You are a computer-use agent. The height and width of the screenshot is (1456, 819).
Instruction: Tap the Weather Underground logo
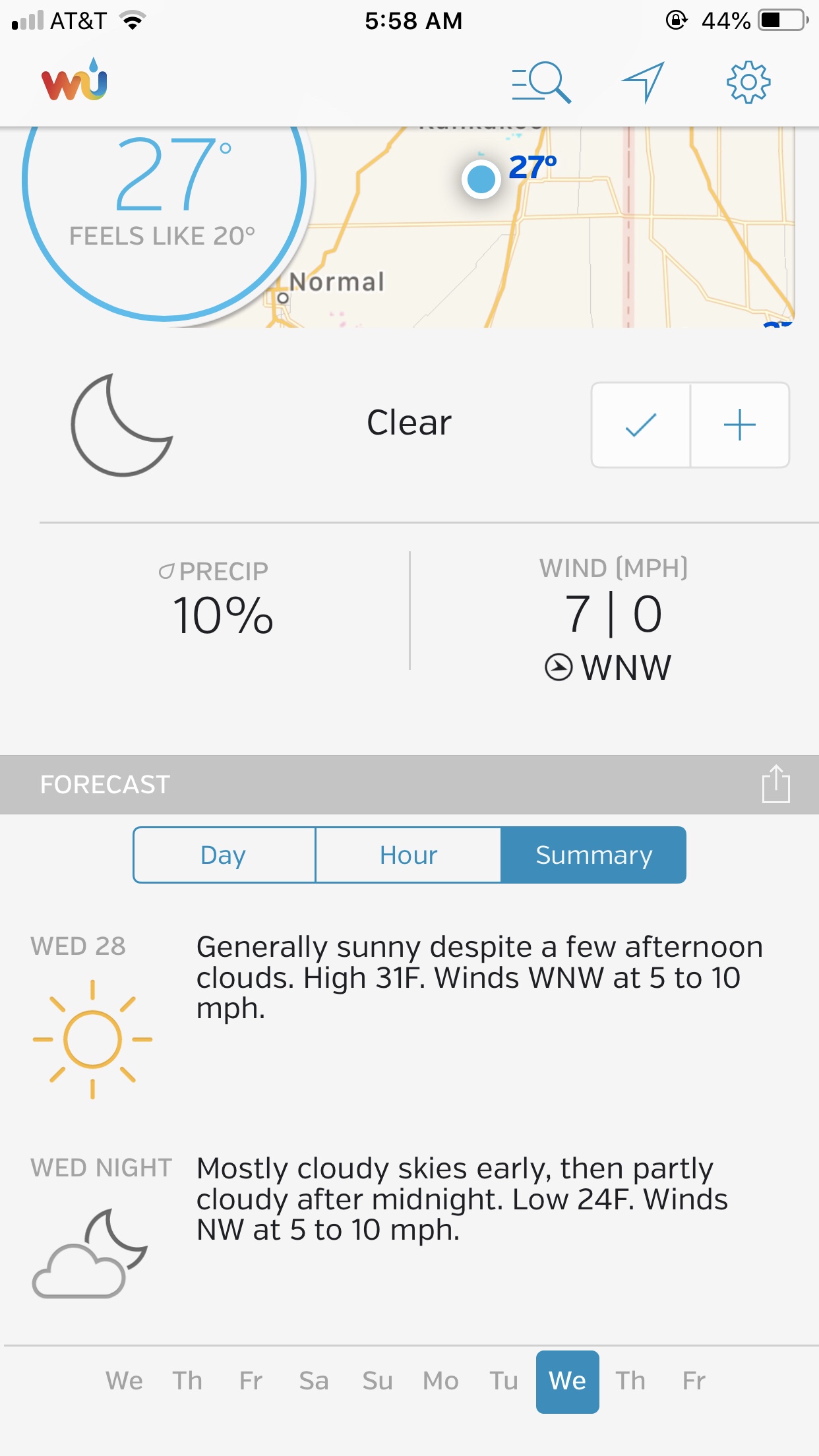tap(75, 80)
